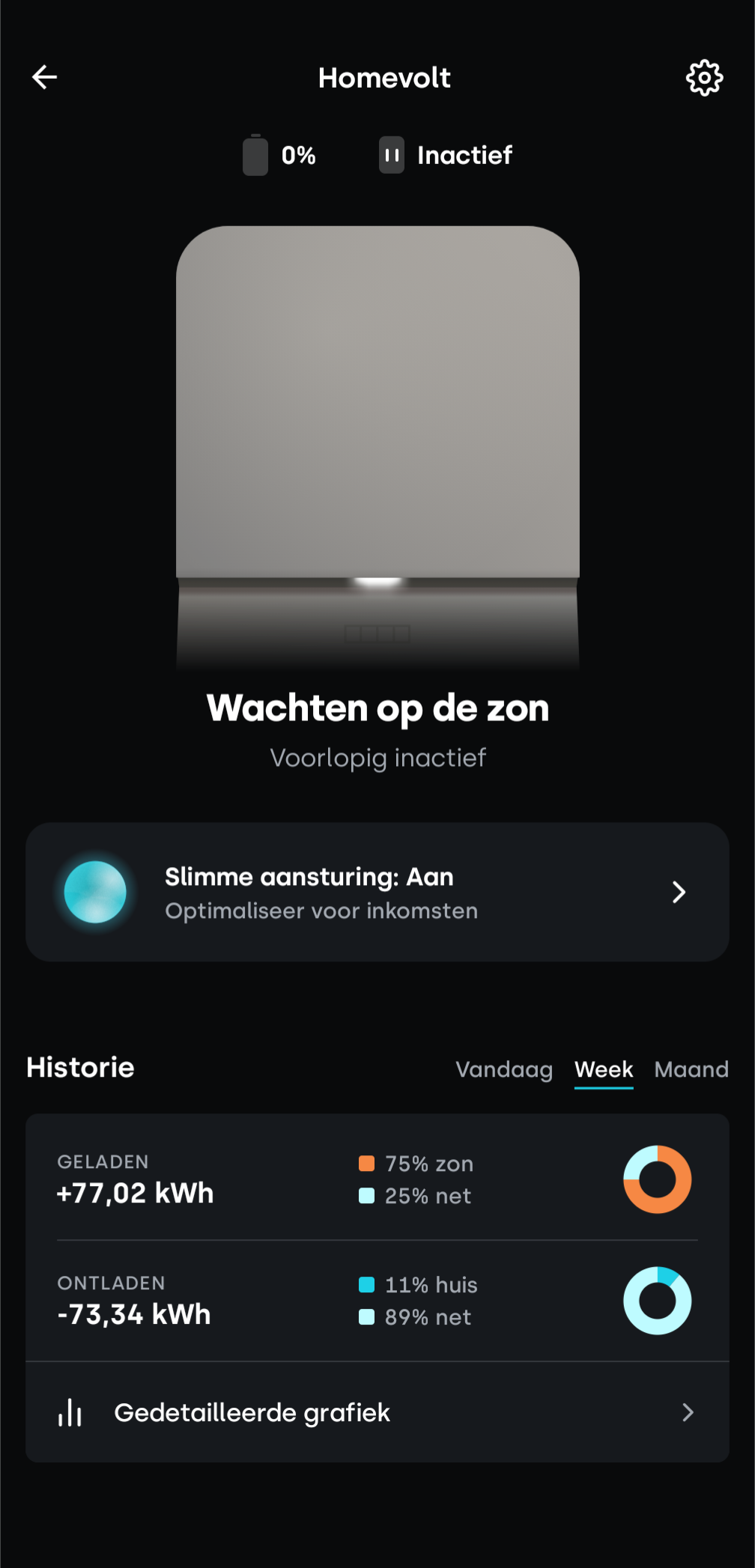
Task: Switch history to Vandaag
Action: click(x=503, y=1069)
